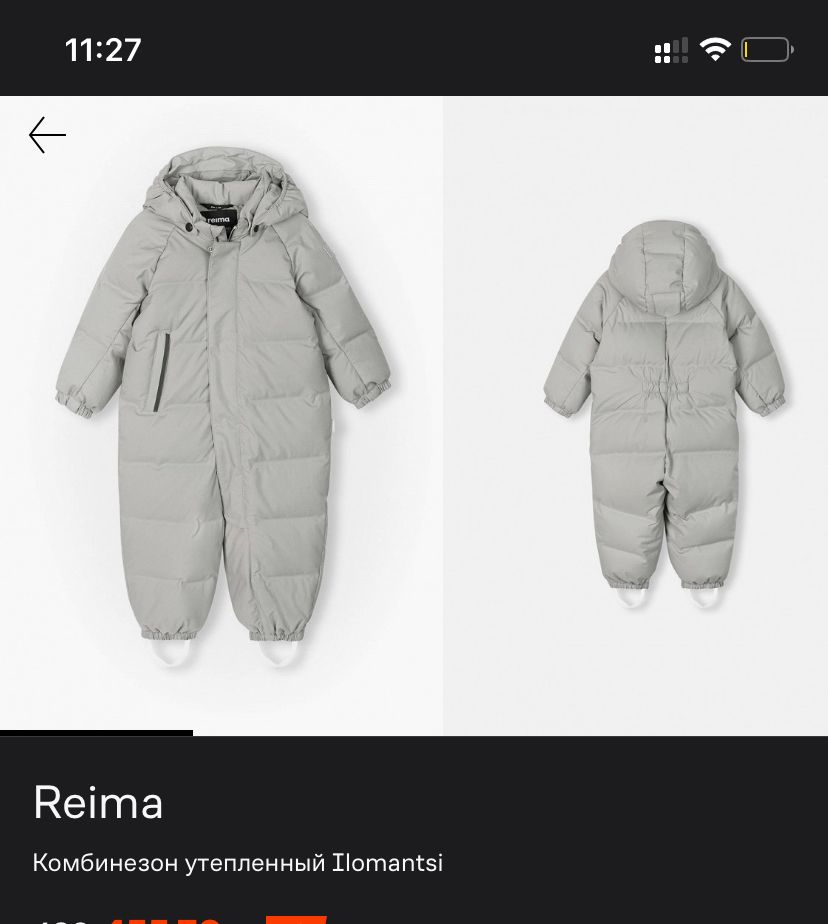Tap the Wi-Fi icon in the status bar

tap(714, 49)
